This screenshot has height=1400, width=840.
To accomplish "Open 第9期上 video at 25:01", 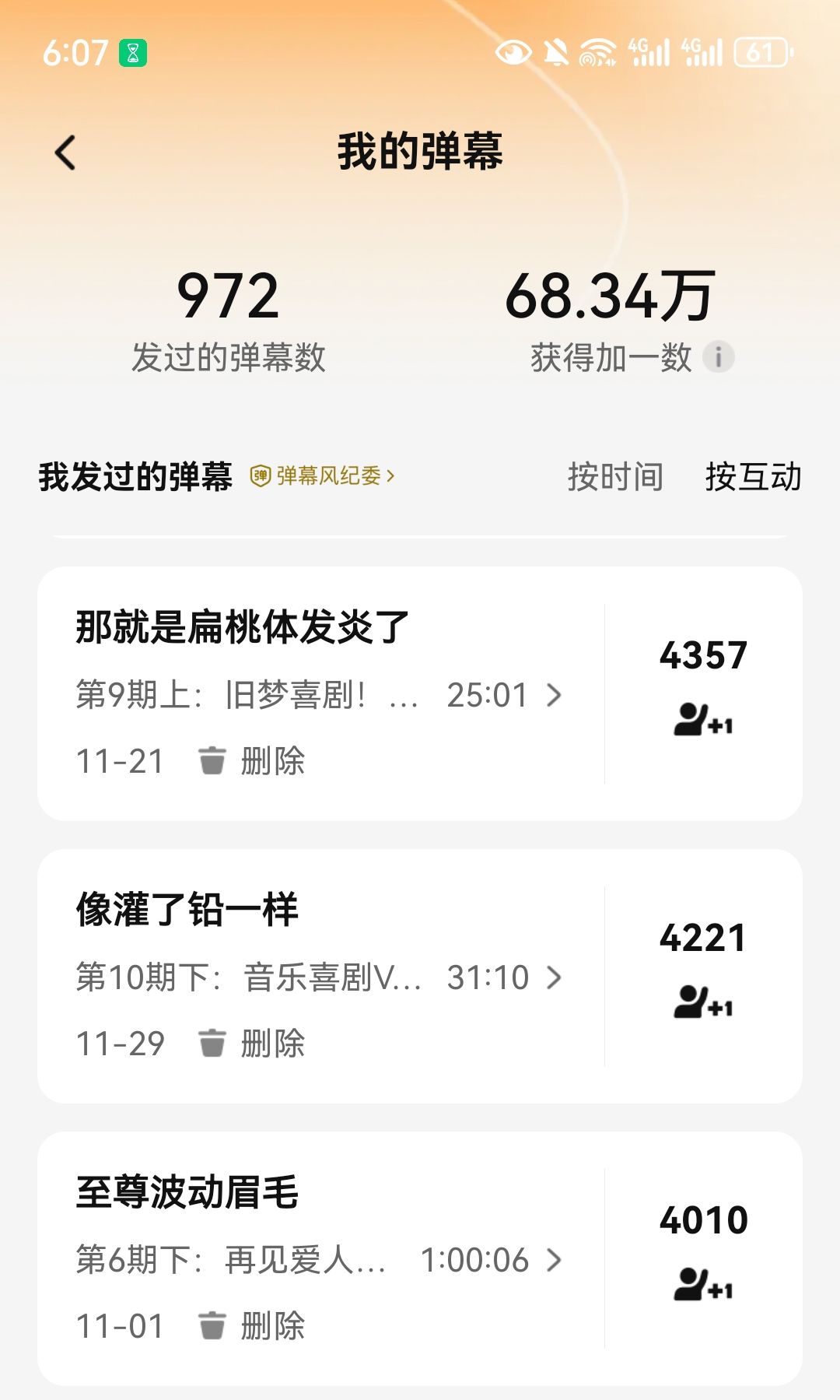I will (319, 695).
